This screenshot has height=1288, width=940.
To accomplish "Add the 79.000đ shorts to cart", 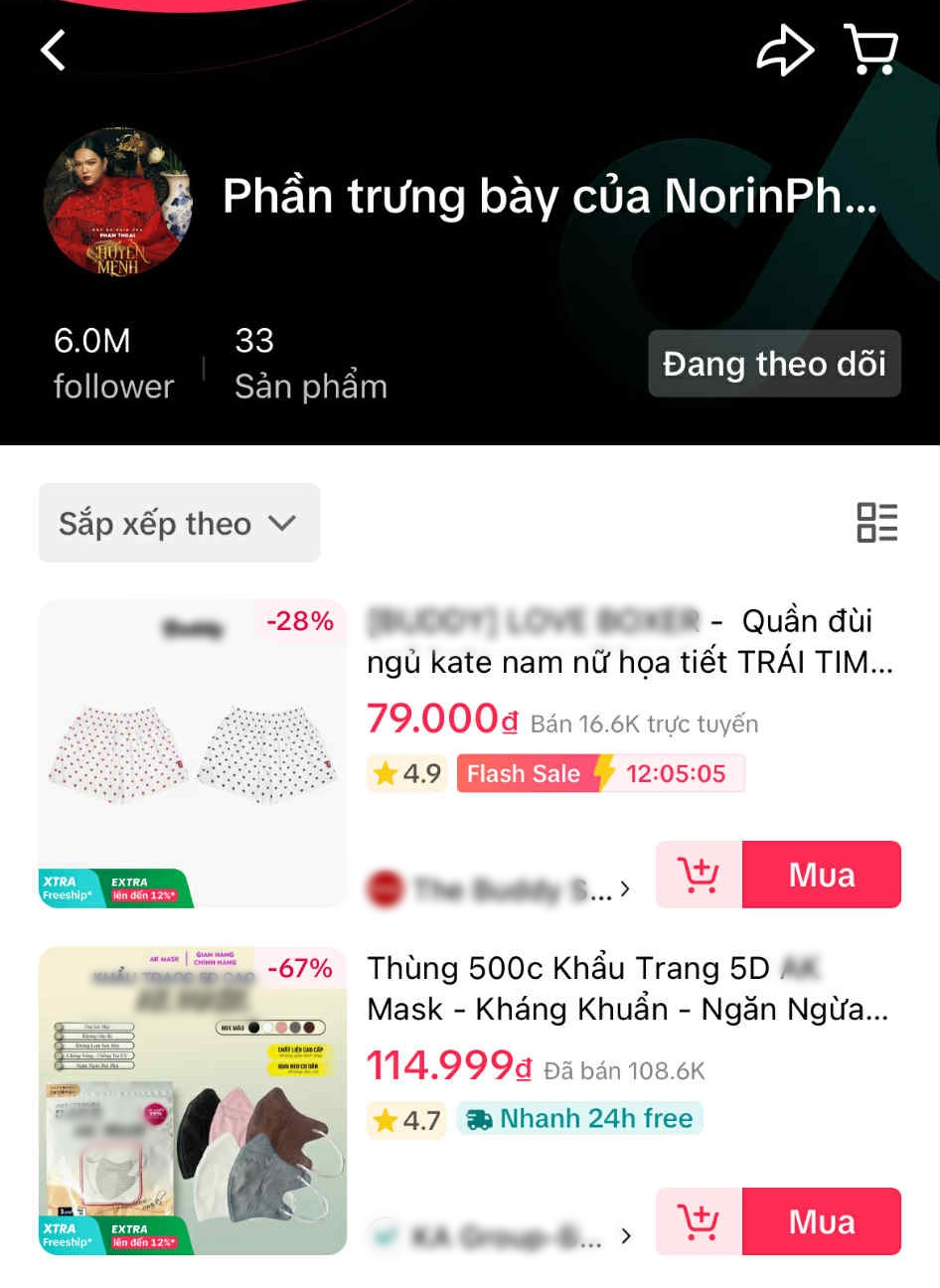I will point(699,875).
